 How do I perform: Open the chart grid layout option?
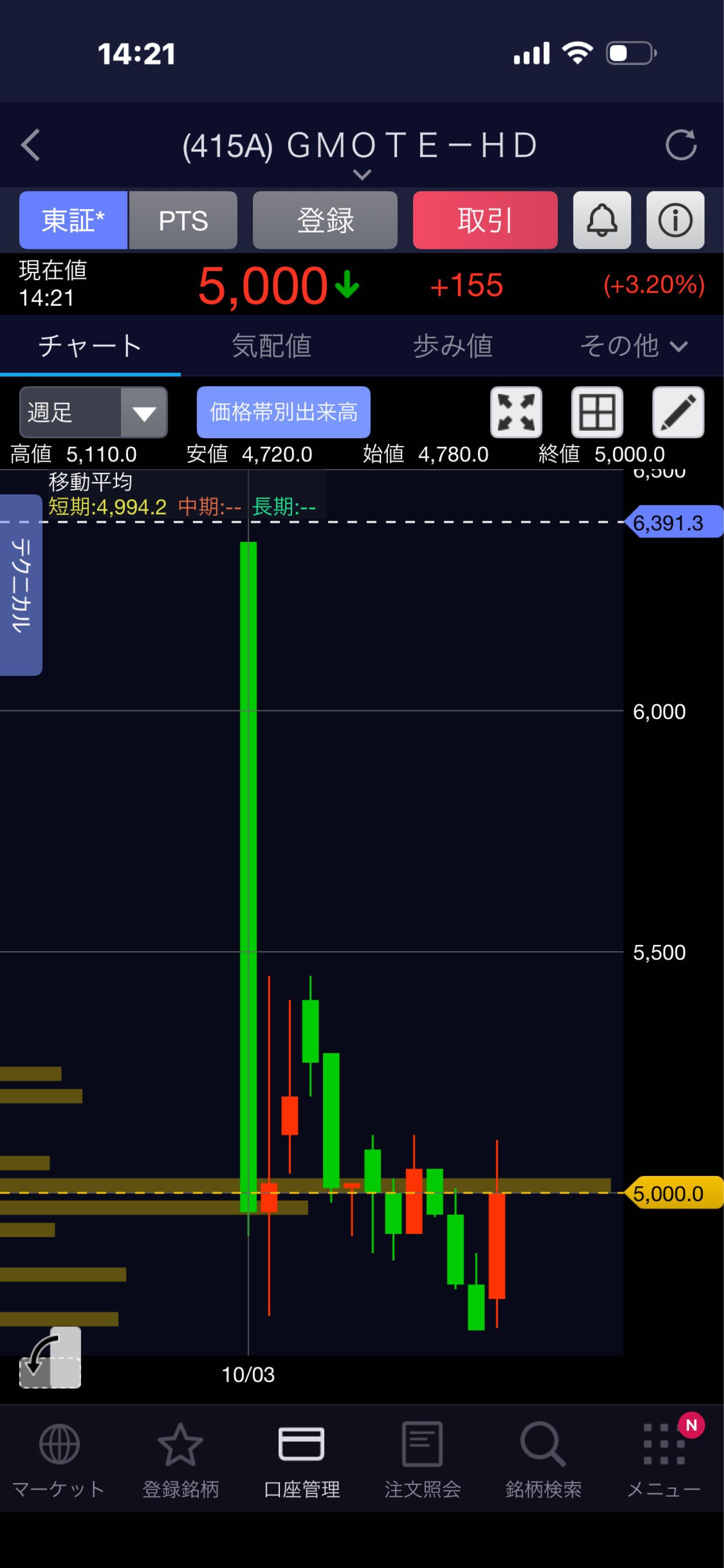coord(597,412)
